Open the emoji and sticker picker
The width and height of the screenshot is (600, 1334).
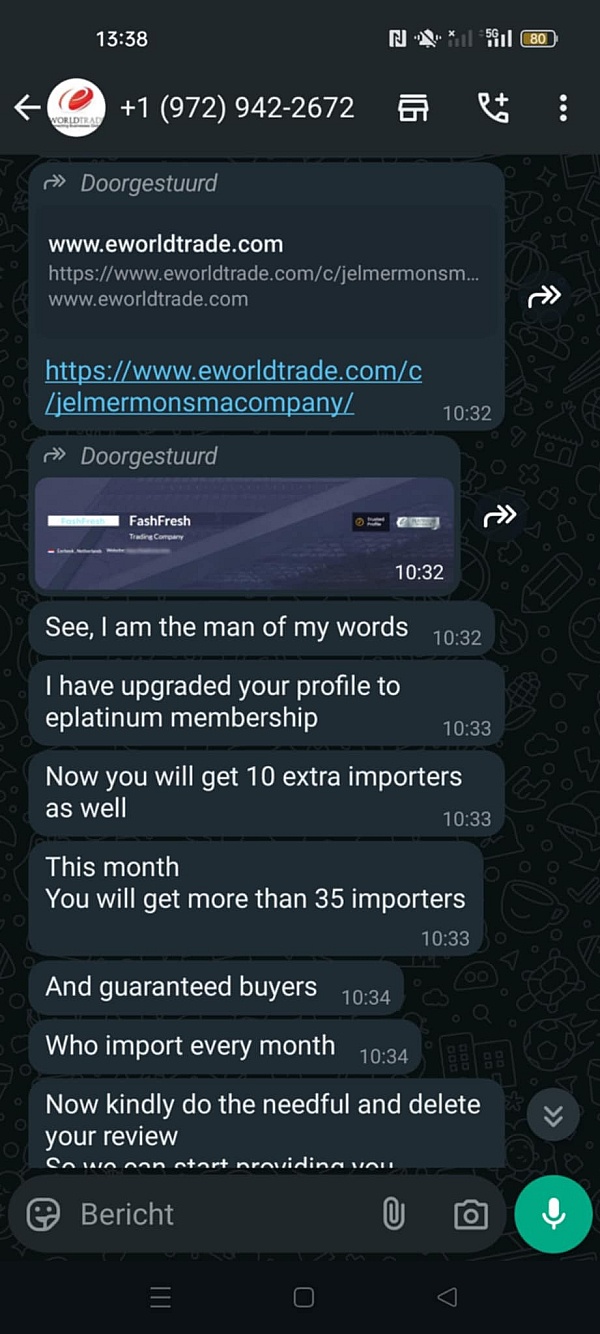pyautogui.click(x=43, y=1214)
